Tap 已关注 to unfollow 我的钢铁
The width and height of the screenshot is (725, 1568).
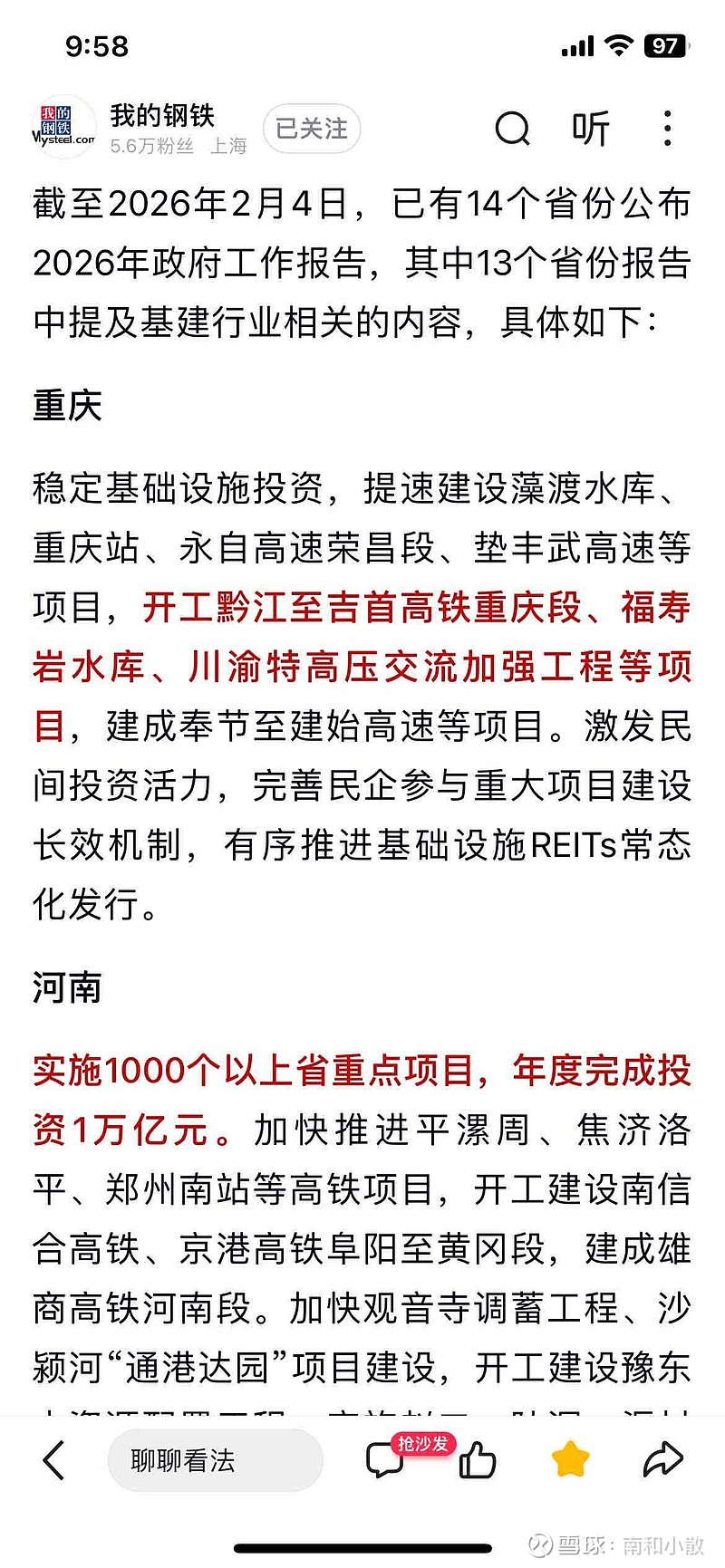tap(311, 128)
